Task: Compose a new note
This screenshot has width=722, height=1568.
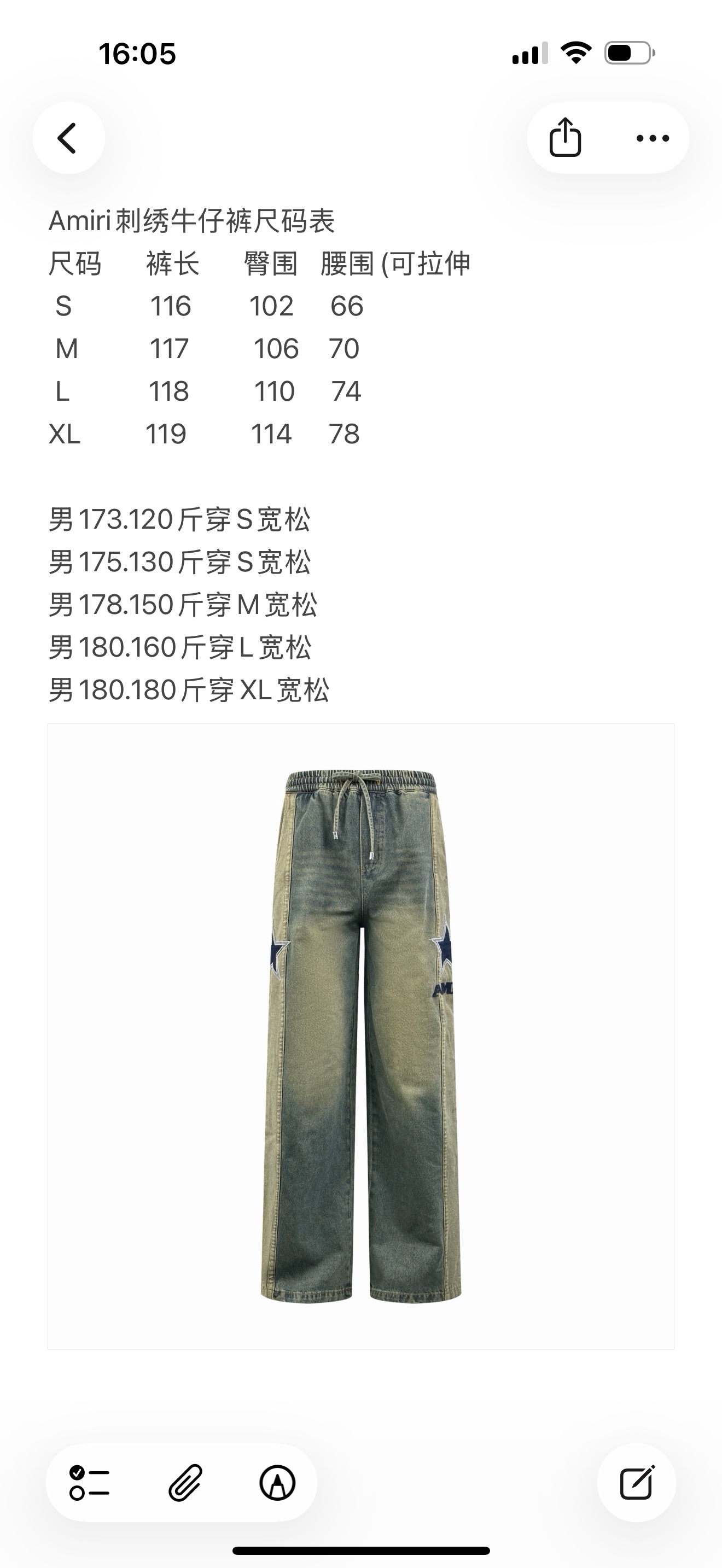Action: tap(636, 1482)
